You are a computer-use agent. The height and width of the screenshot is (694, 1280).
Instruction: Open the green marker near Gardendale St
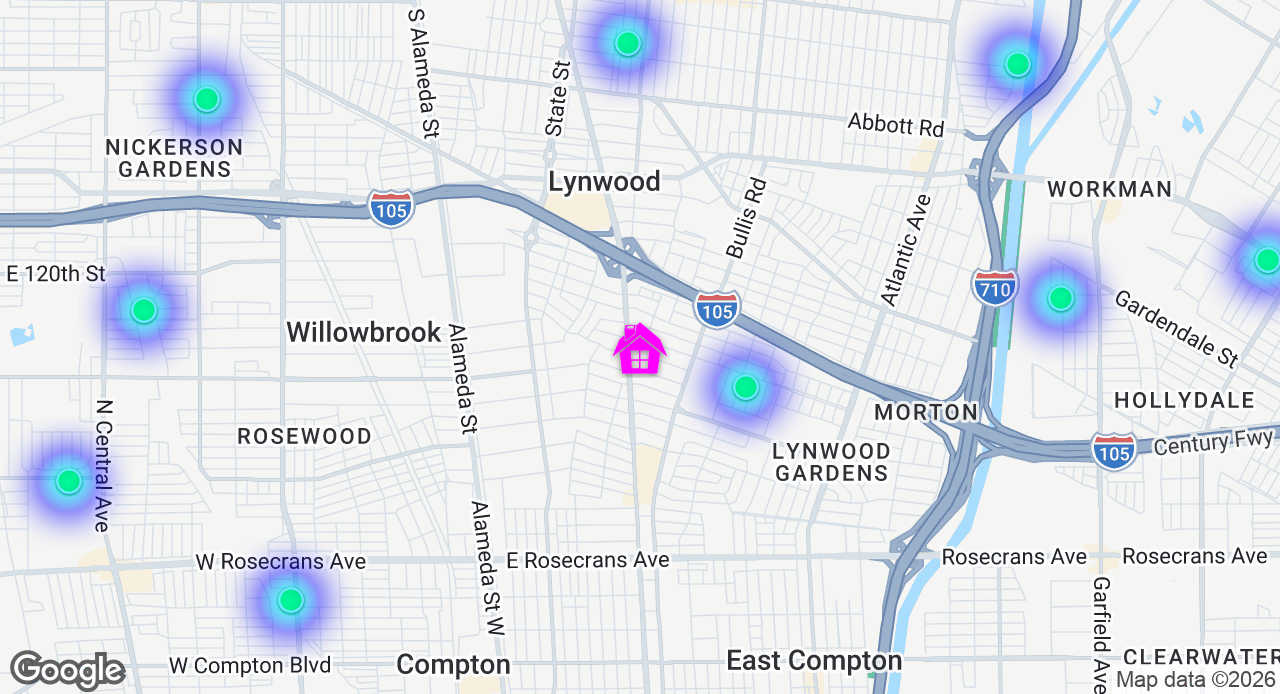tap(1060, 298)
